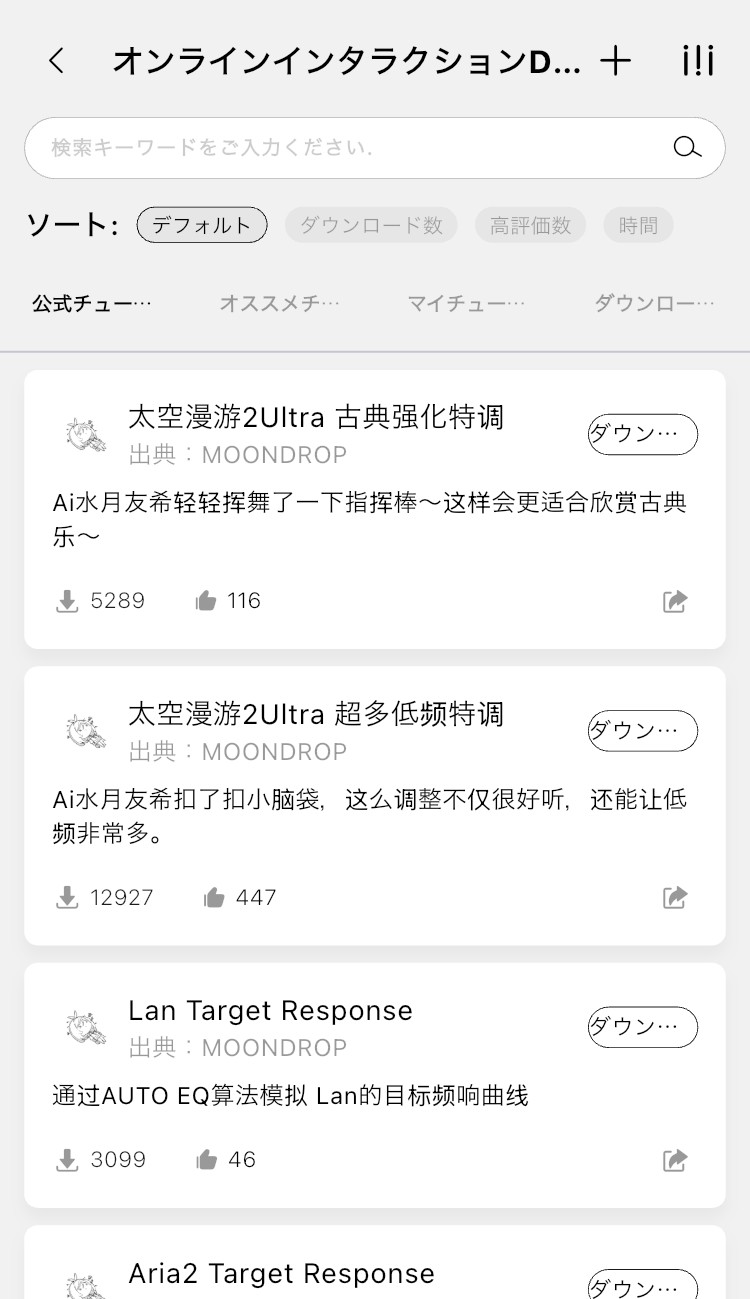Image resolution: width=750 pixels, height=1299 pixels.
Task: Sort by 高評価数
Action: click(x=530, y=225)
